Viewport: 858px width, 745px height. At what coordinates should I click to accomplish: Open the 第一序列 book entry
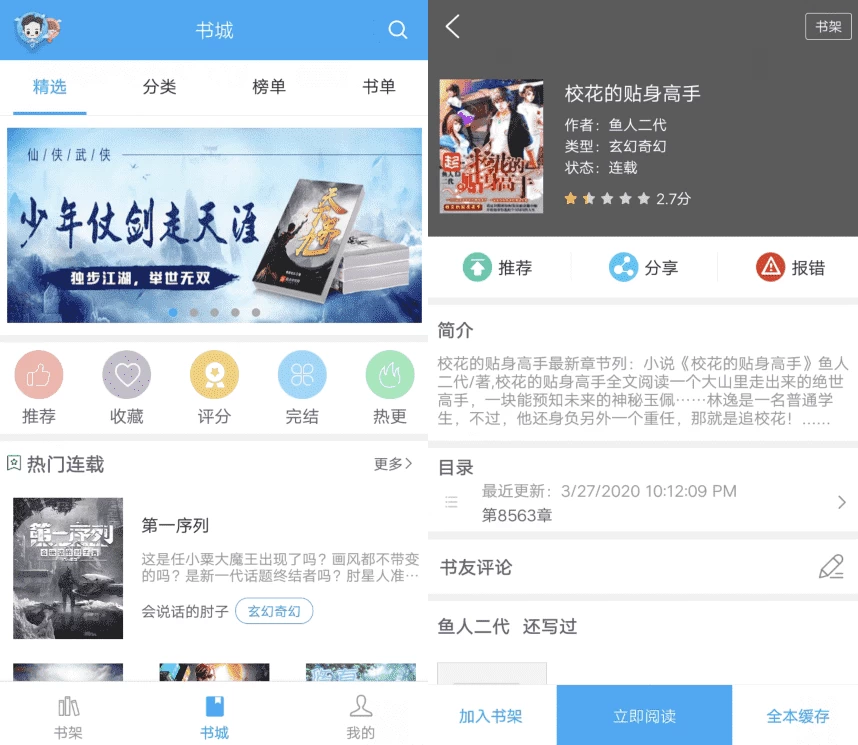tap(175, 526)
